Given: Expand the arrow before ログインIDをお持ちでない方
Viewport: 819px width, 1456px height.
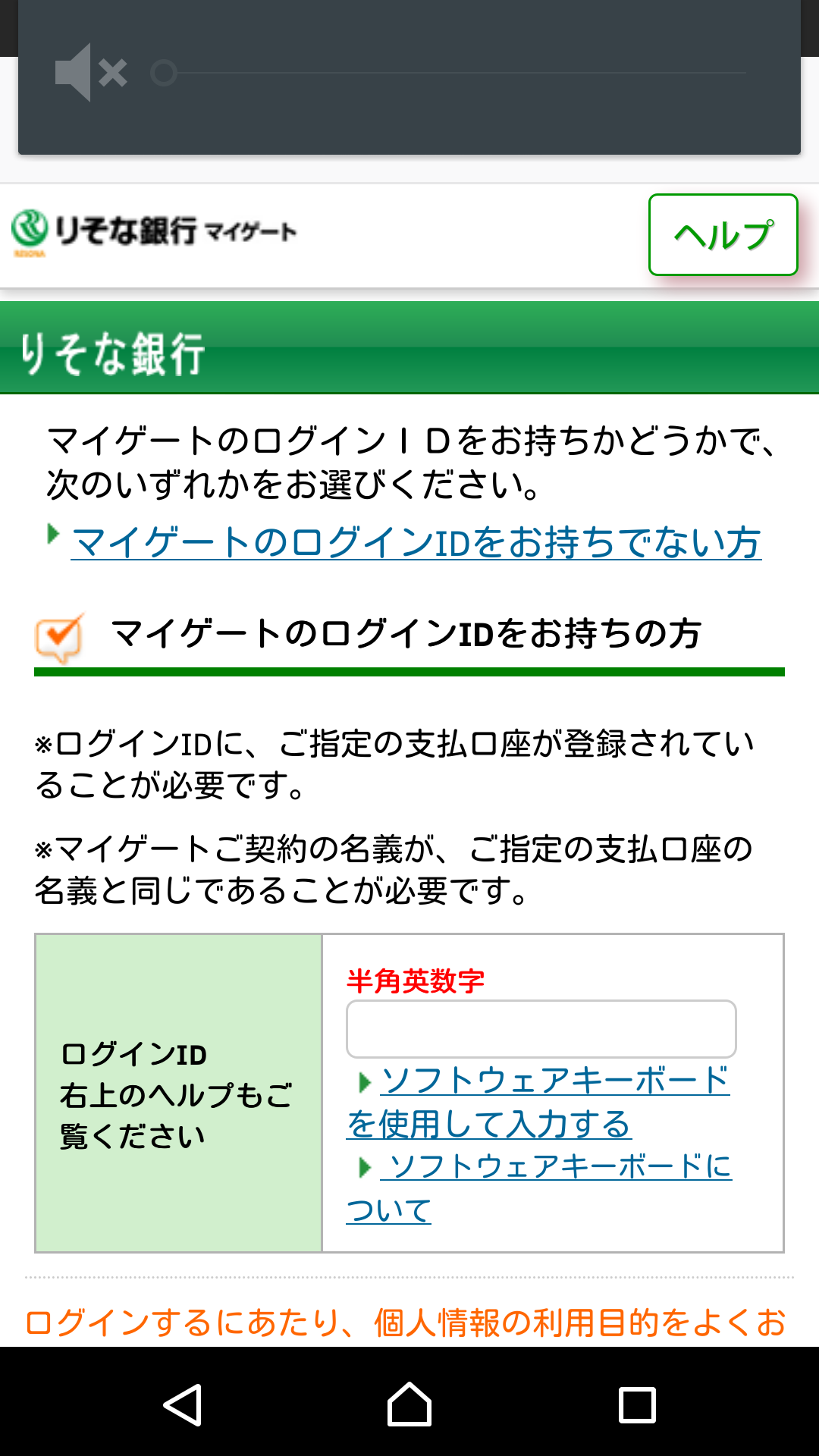Looking at the screenshot, I should coord(52,537).
